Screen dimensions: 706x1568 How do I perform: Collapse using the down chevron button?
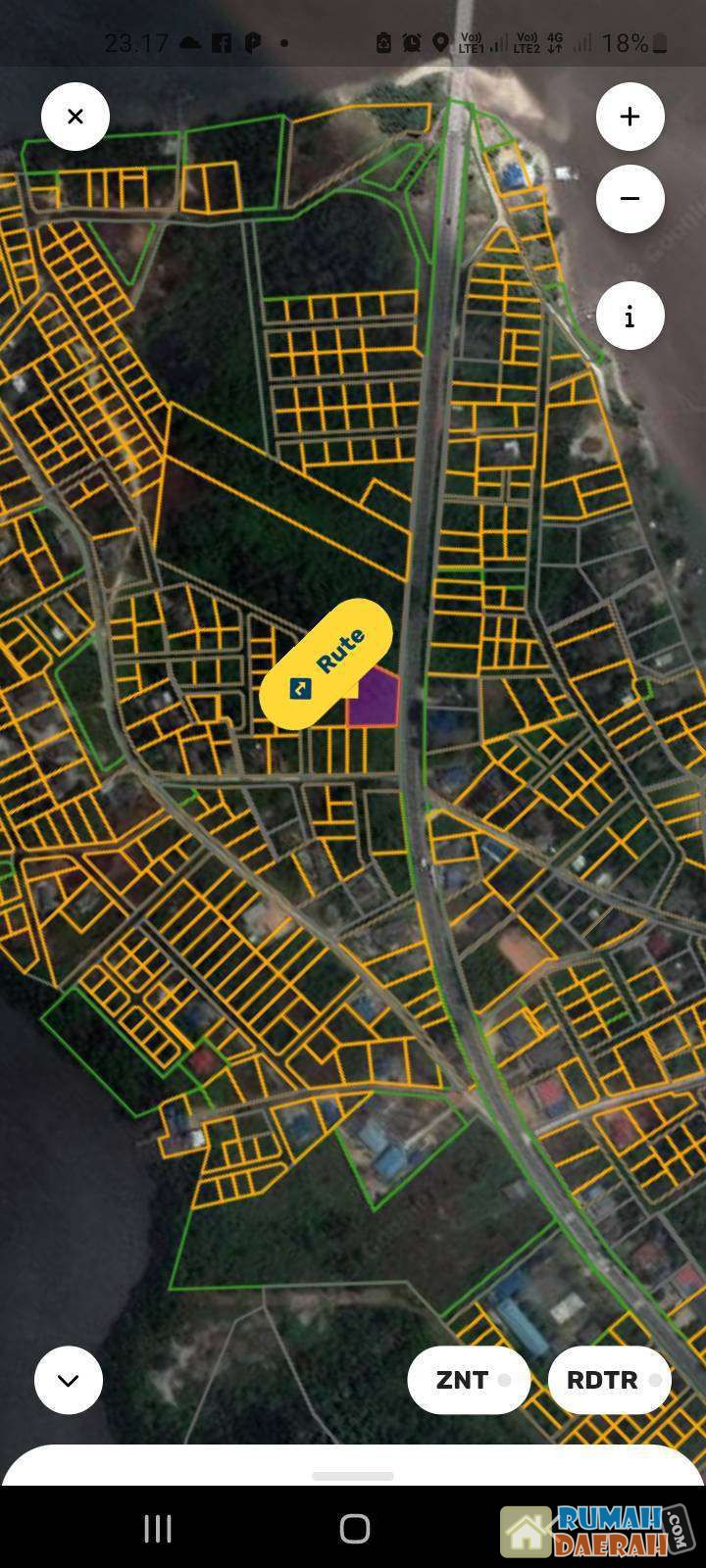coord(69,1380)
